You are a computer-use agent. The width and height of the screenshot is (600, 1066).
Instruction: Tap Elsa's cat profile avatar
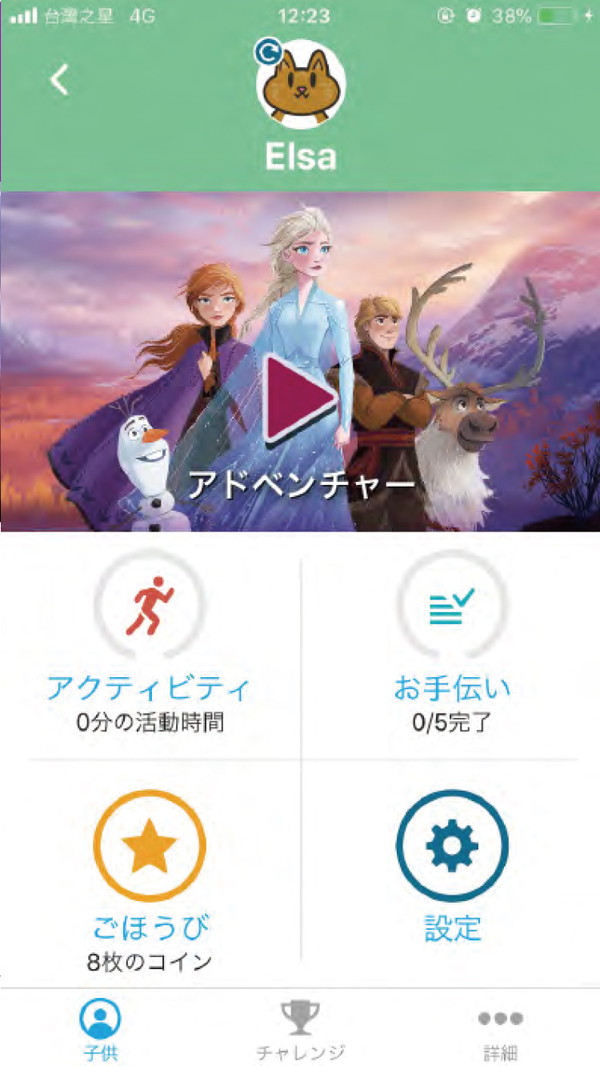click(x=301, y=85)
